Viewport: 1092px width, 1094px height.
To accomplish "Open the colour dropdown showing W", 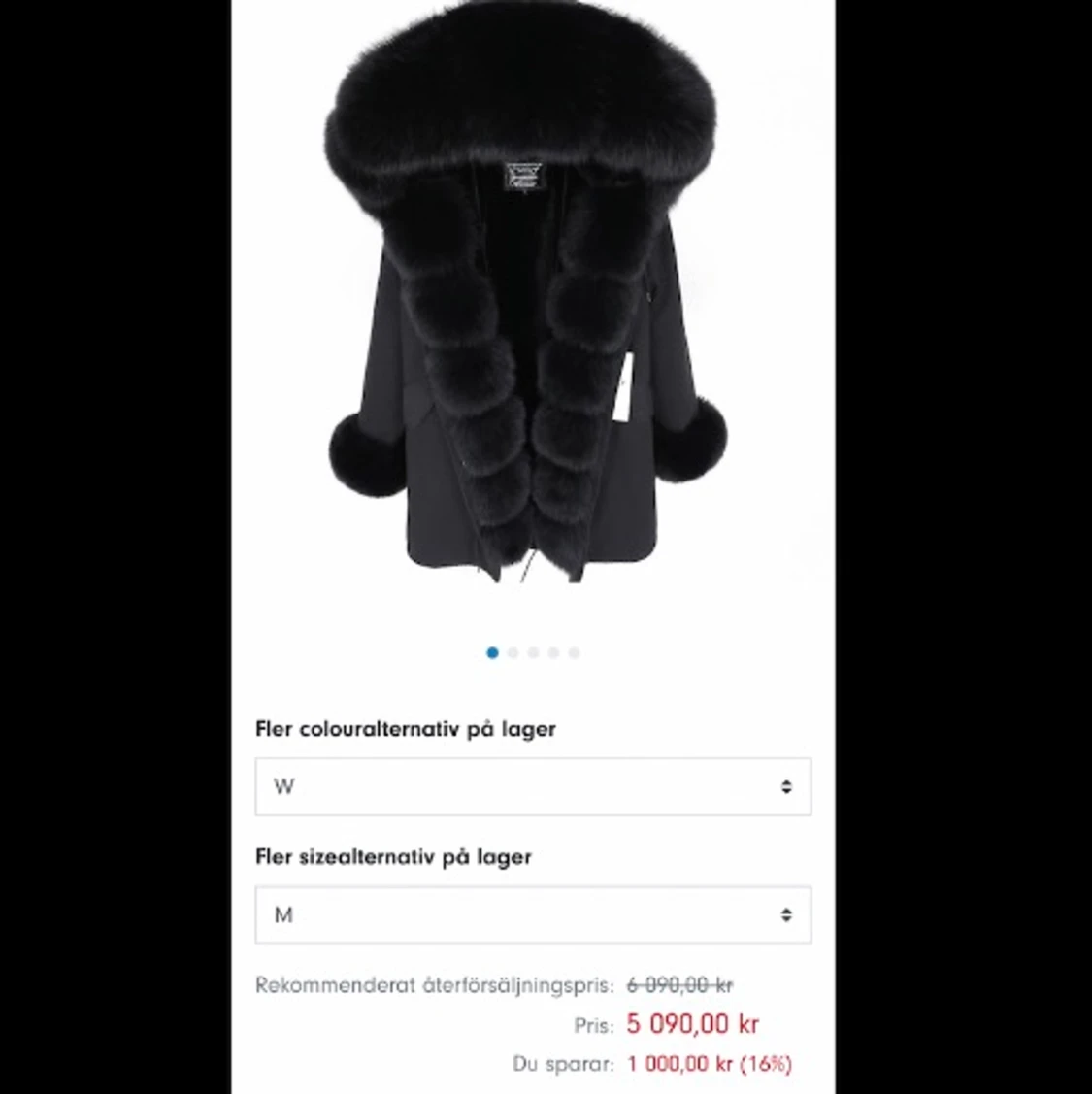I will (532, 786).
